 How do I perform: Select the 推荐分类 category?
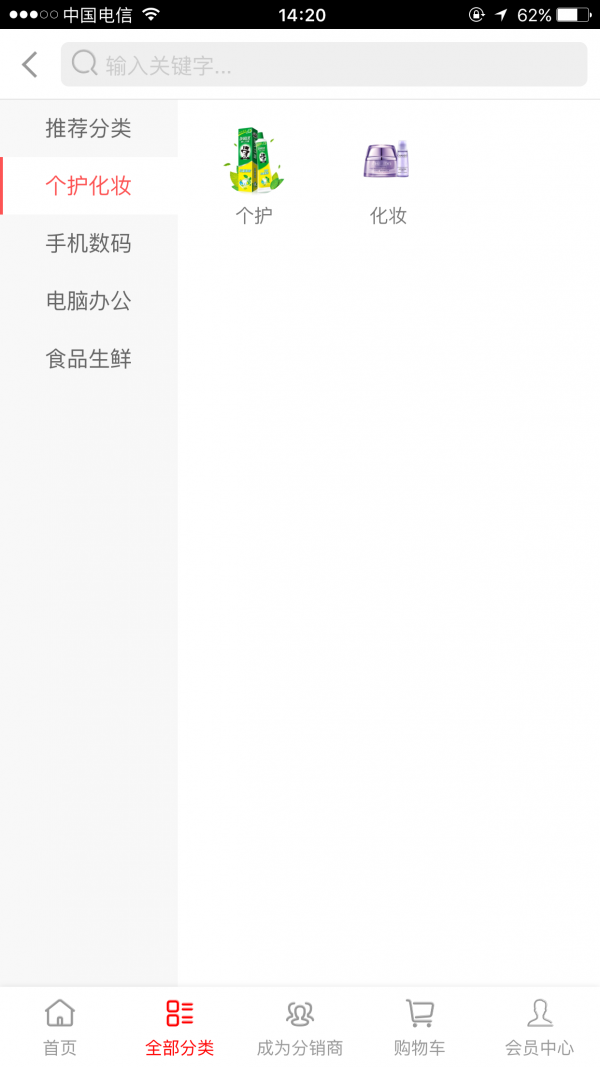[x=88, y=128]
